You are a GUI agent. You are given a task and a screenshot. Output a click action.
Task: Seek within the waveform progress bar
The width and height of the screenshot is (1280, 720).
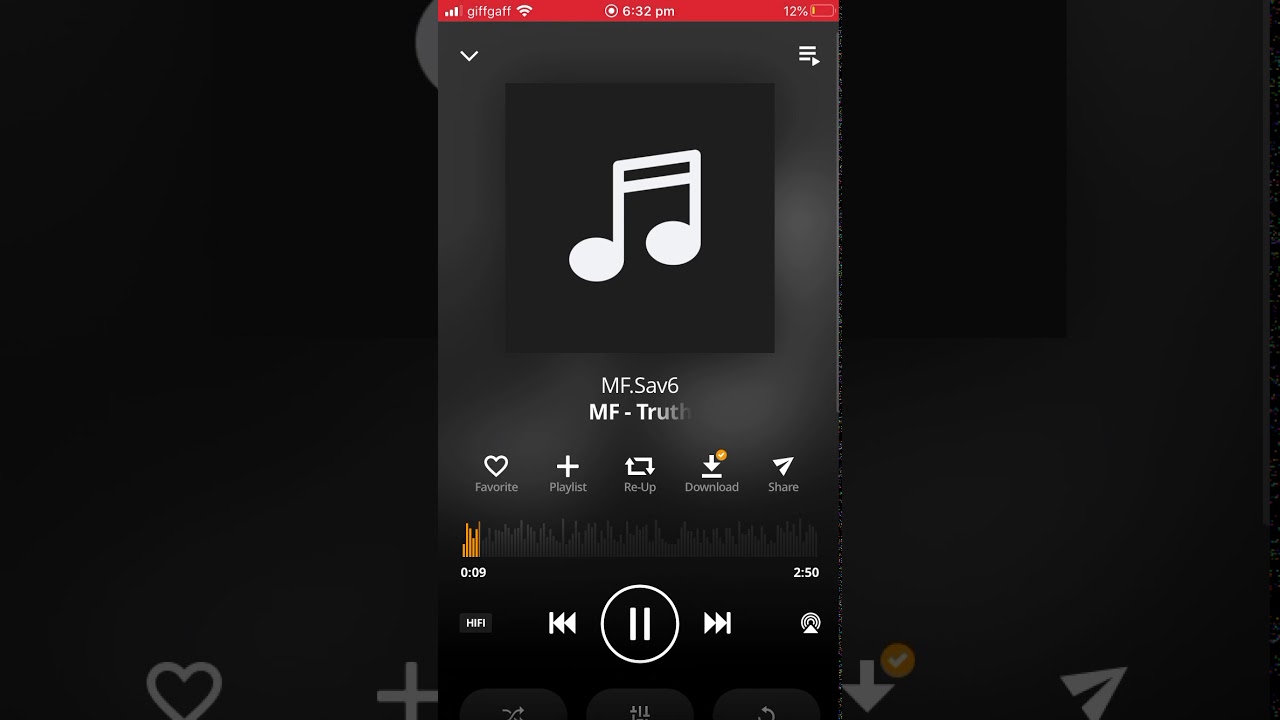coord(640,539)
